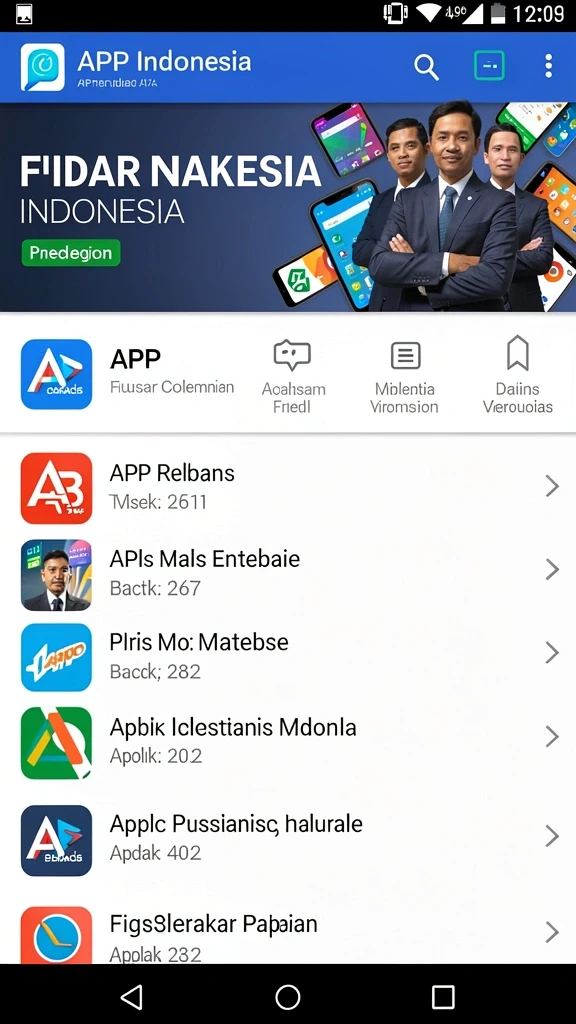Go to the home screen
This screenshot has height=1024, width=576.
pos(287,997)
